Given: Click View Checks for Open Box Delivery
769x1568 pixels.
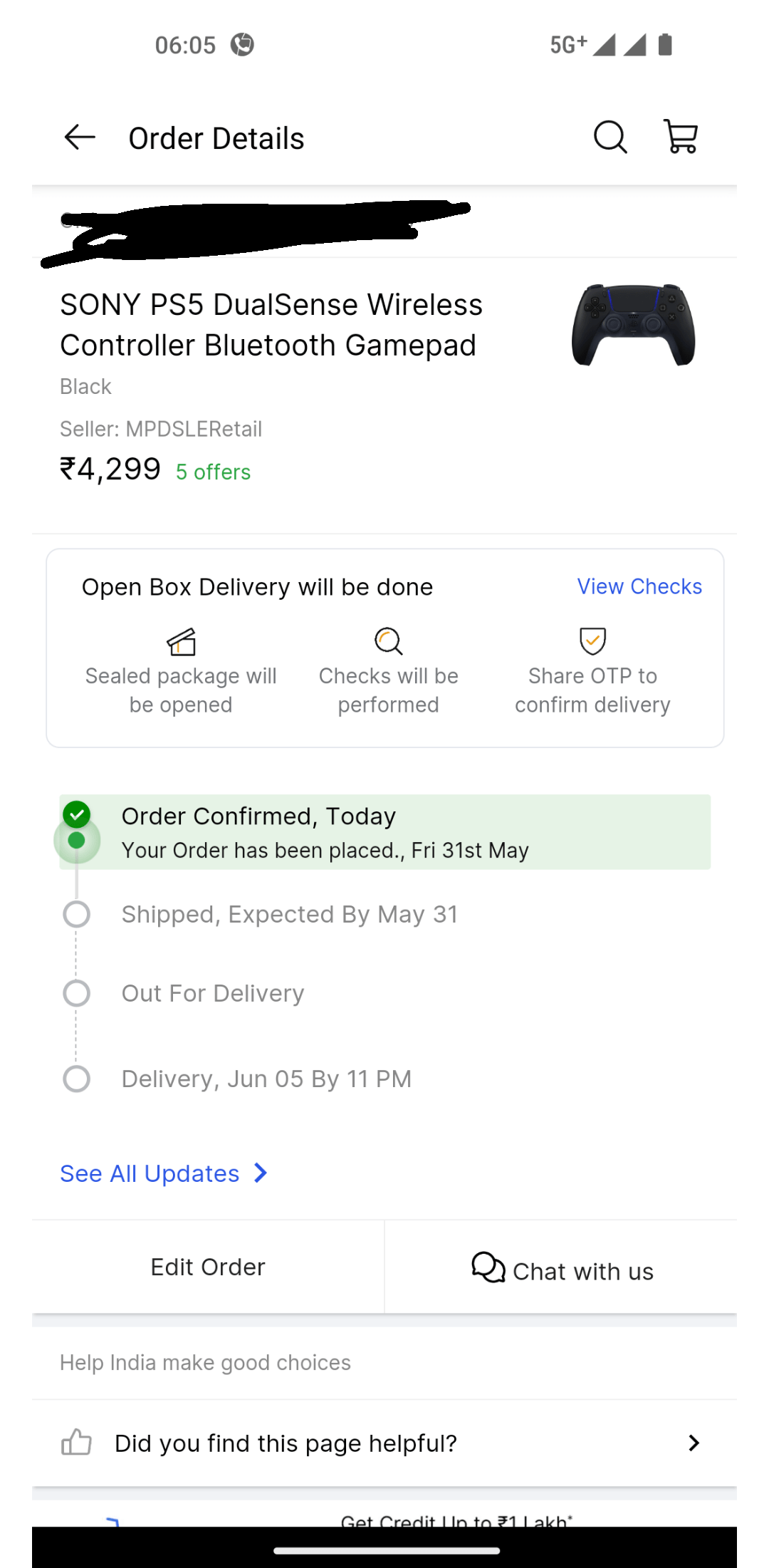Looking at the screenshot, I should (x=638, y=586).
